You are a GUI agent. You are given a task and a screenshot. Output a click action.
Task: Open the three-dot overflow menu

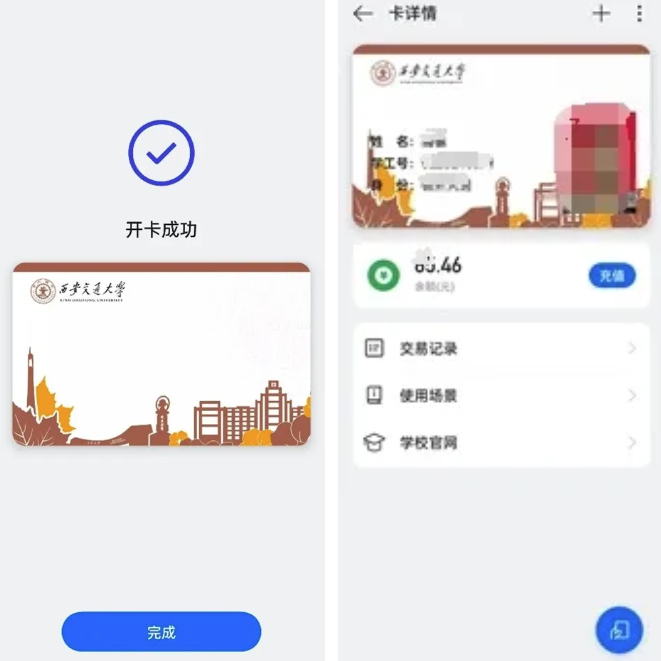(x=639, y=14)
